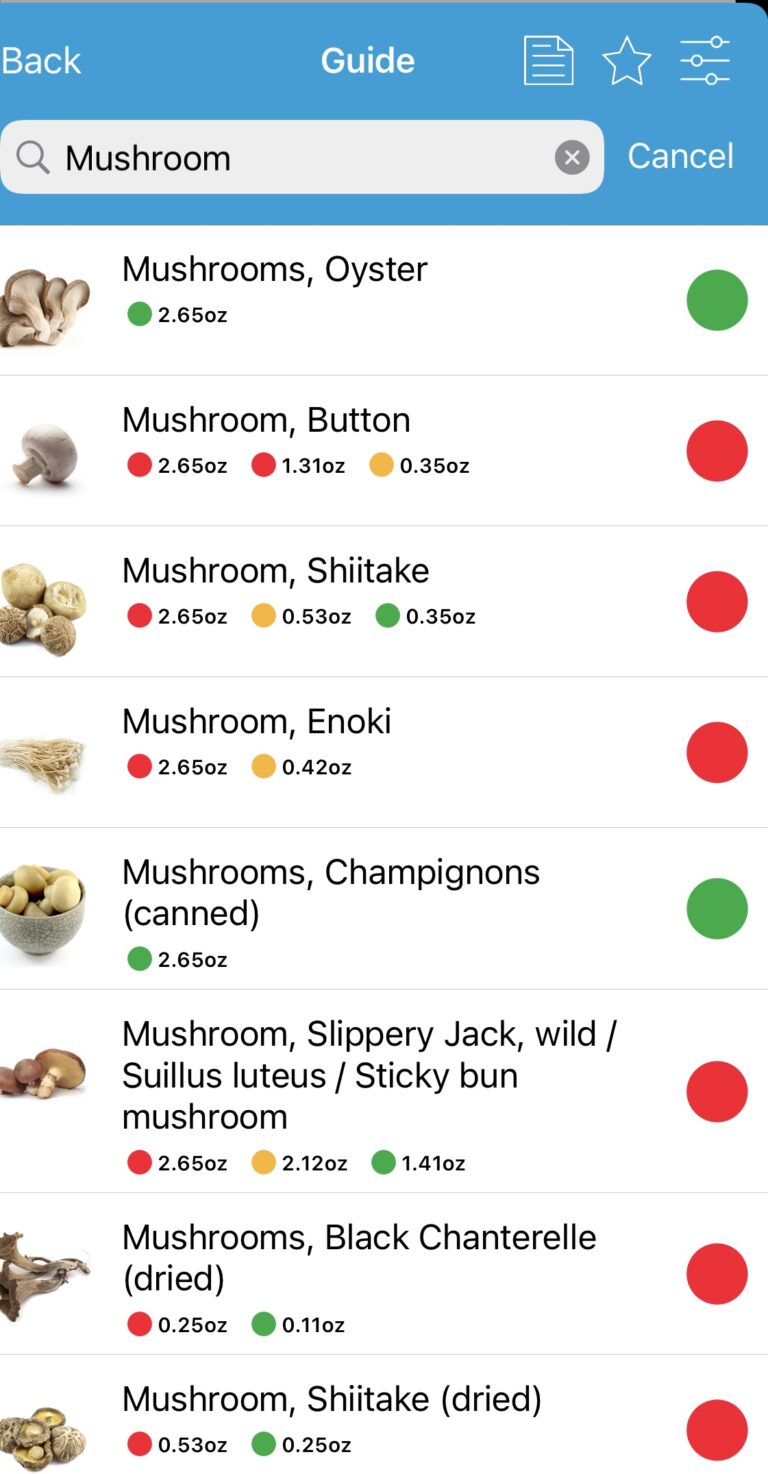768x1474 pixels.
Task: Open the favorites star icon
Action: click(x=627, y=59)
